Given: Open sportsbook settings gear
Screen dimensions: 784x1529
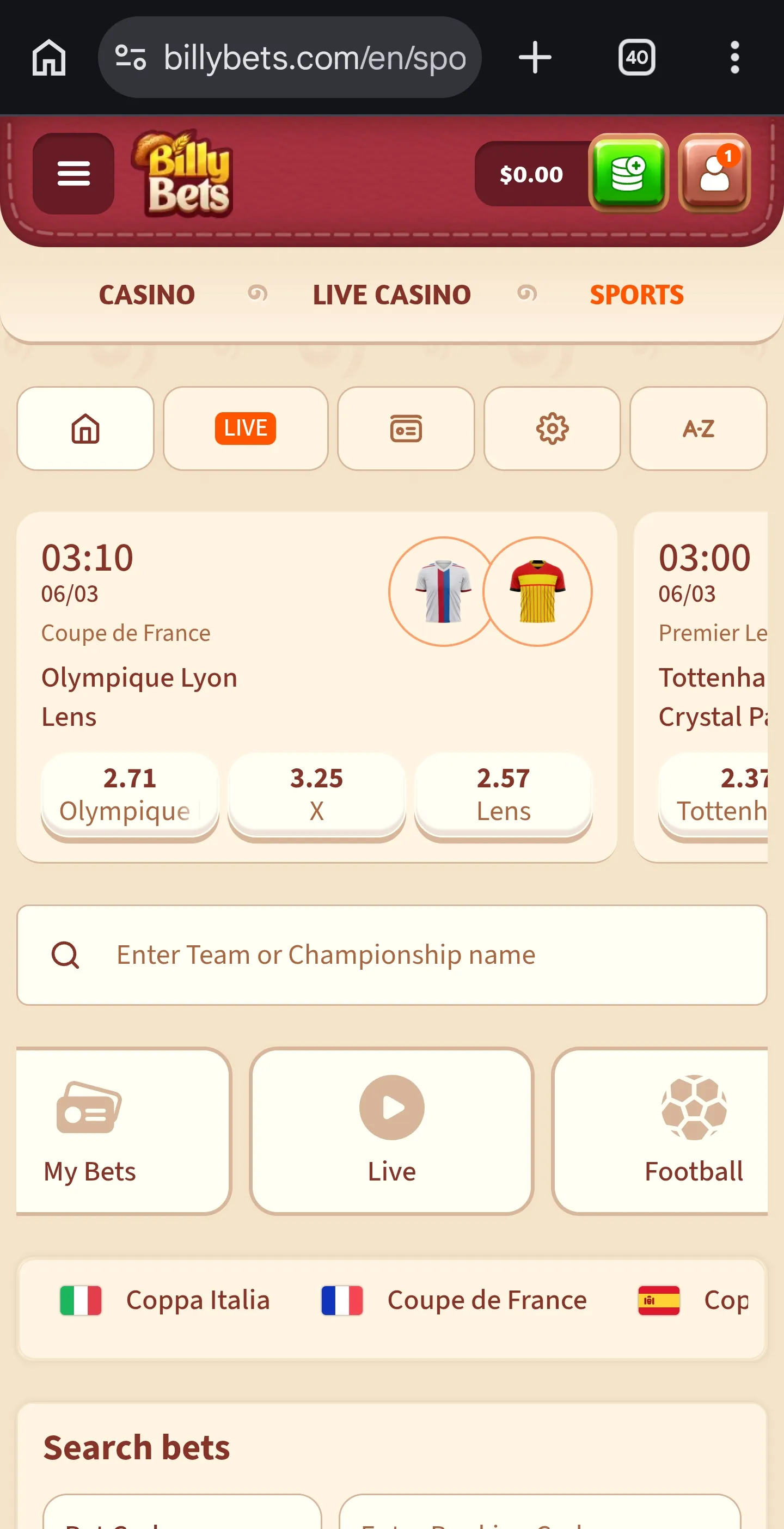Looking at the screenshot, I should click(552, 429).
